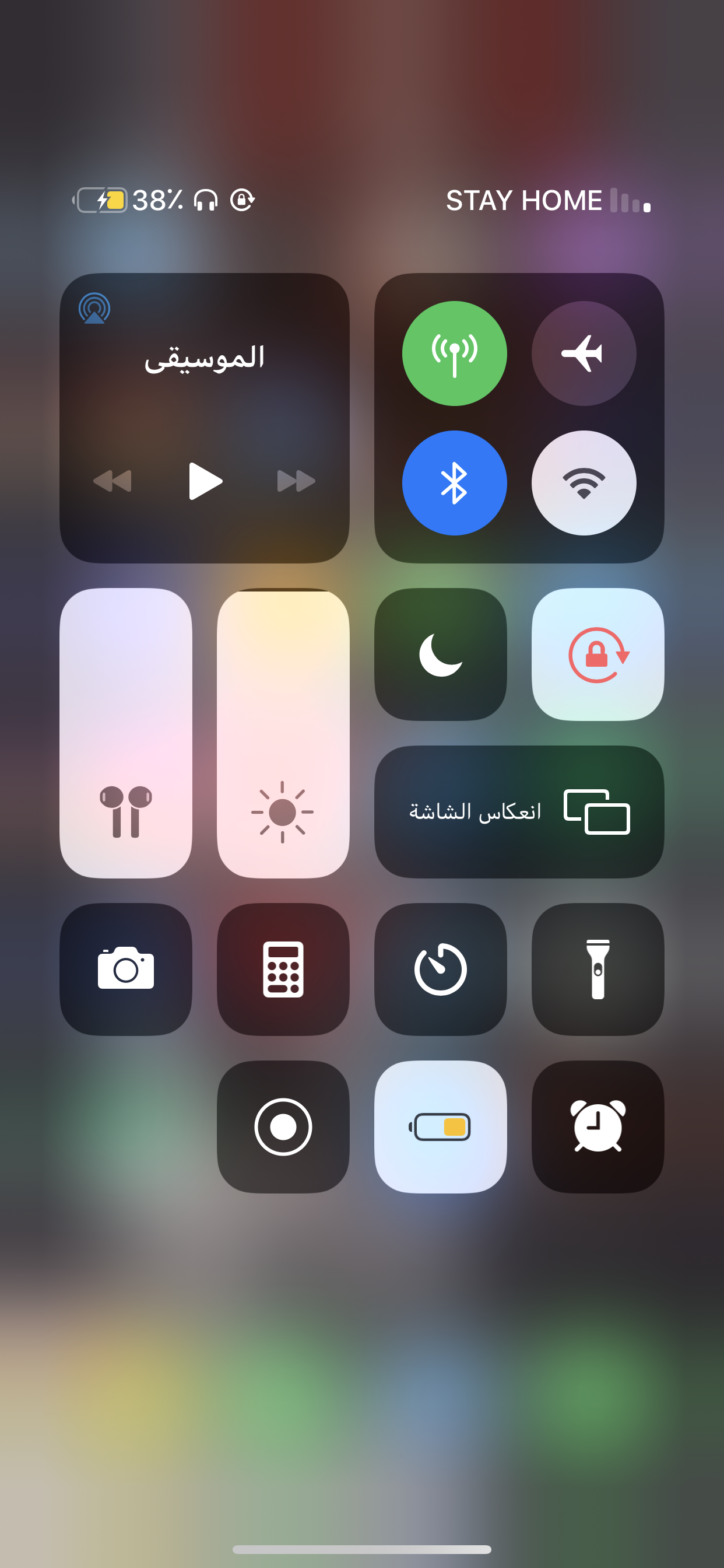Turn off Bluetooth
The width and height of the screenshot is (724, 1568).
coord(455,482)
